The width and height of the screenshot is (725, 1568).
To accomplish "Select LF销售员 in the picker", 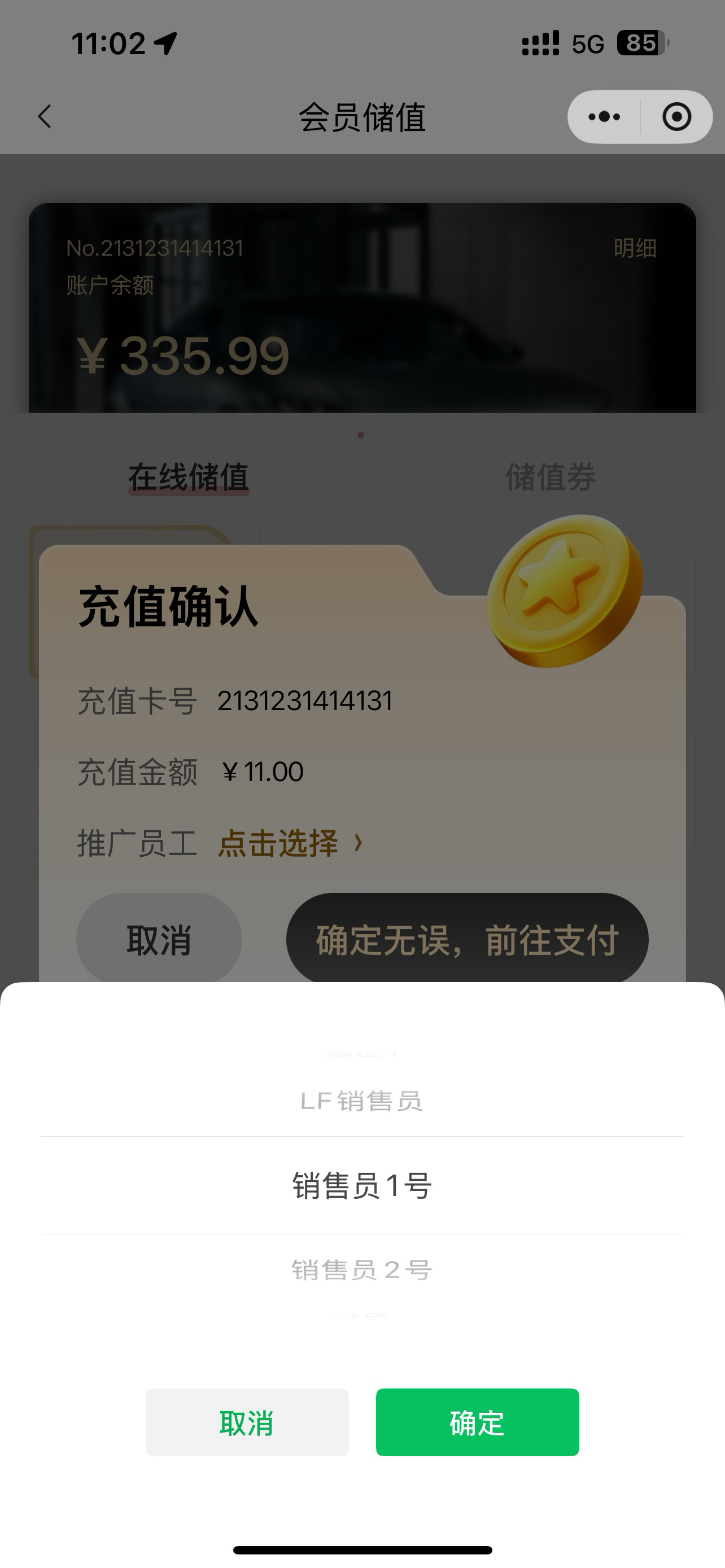I will click(x=361, y=1101).
